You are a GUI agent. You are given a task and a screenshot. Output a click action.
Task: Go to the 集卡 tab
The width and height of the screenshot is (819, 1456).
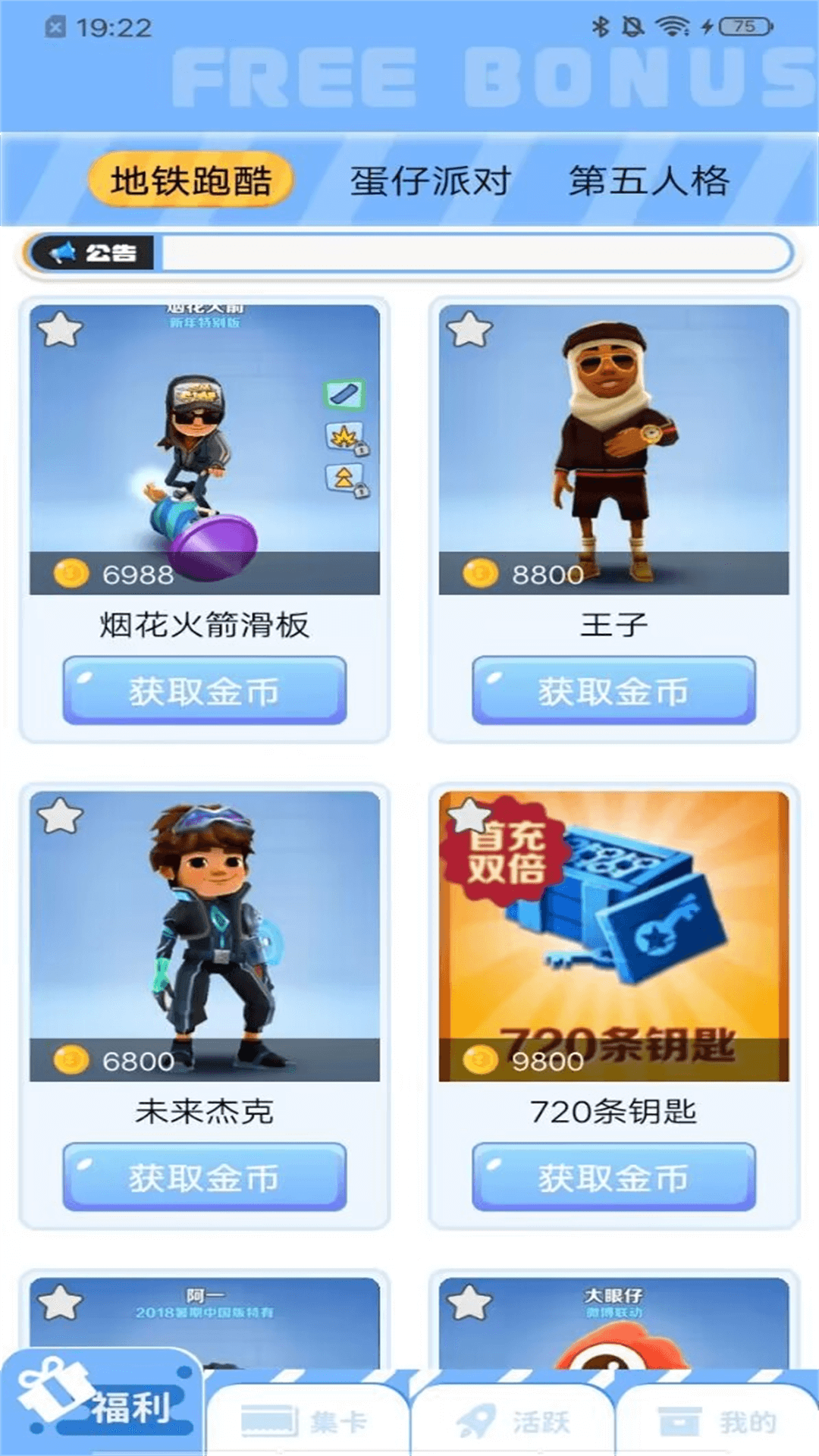coord(307,1421)
